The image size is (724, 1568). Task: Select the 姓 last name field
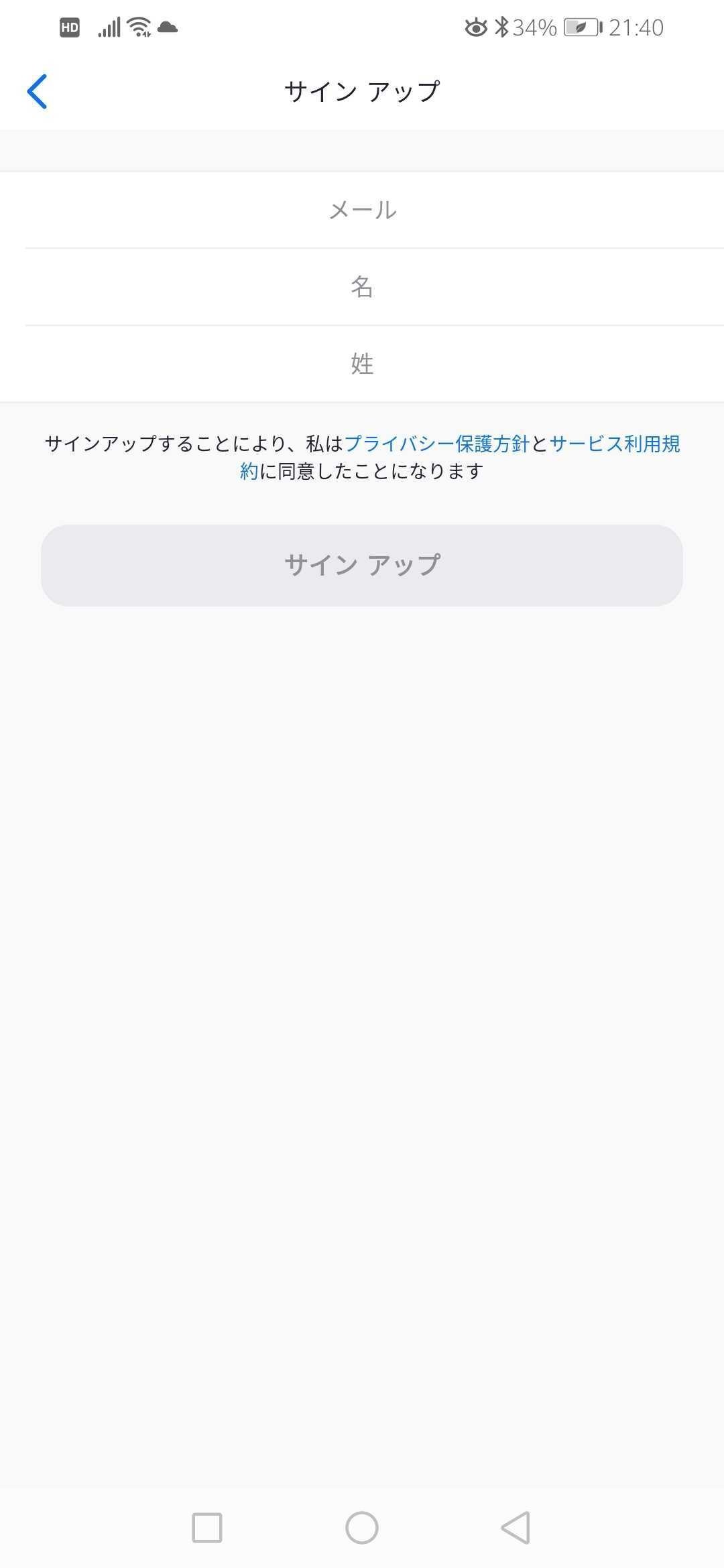(362, 364)
